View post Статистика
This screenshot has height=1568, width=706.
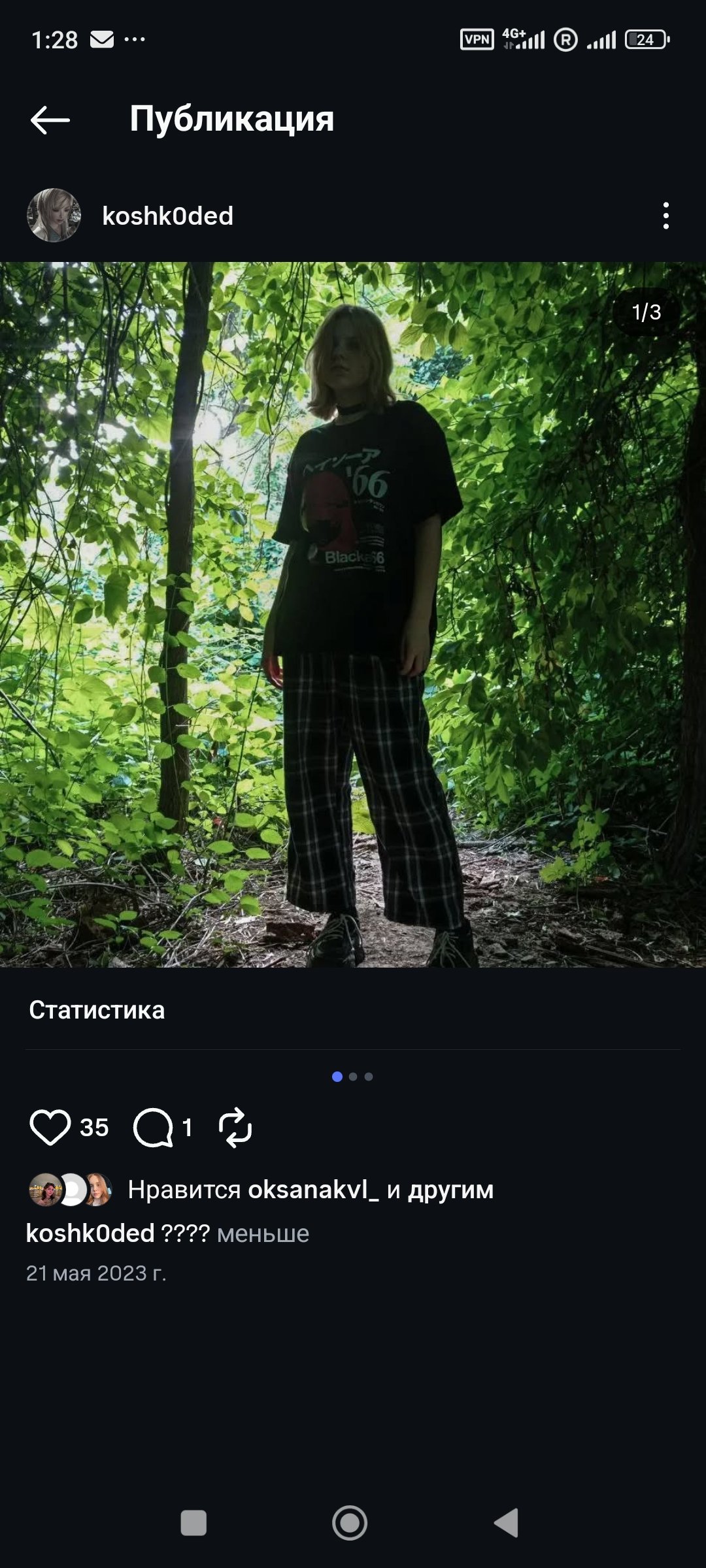point(97,1010)
